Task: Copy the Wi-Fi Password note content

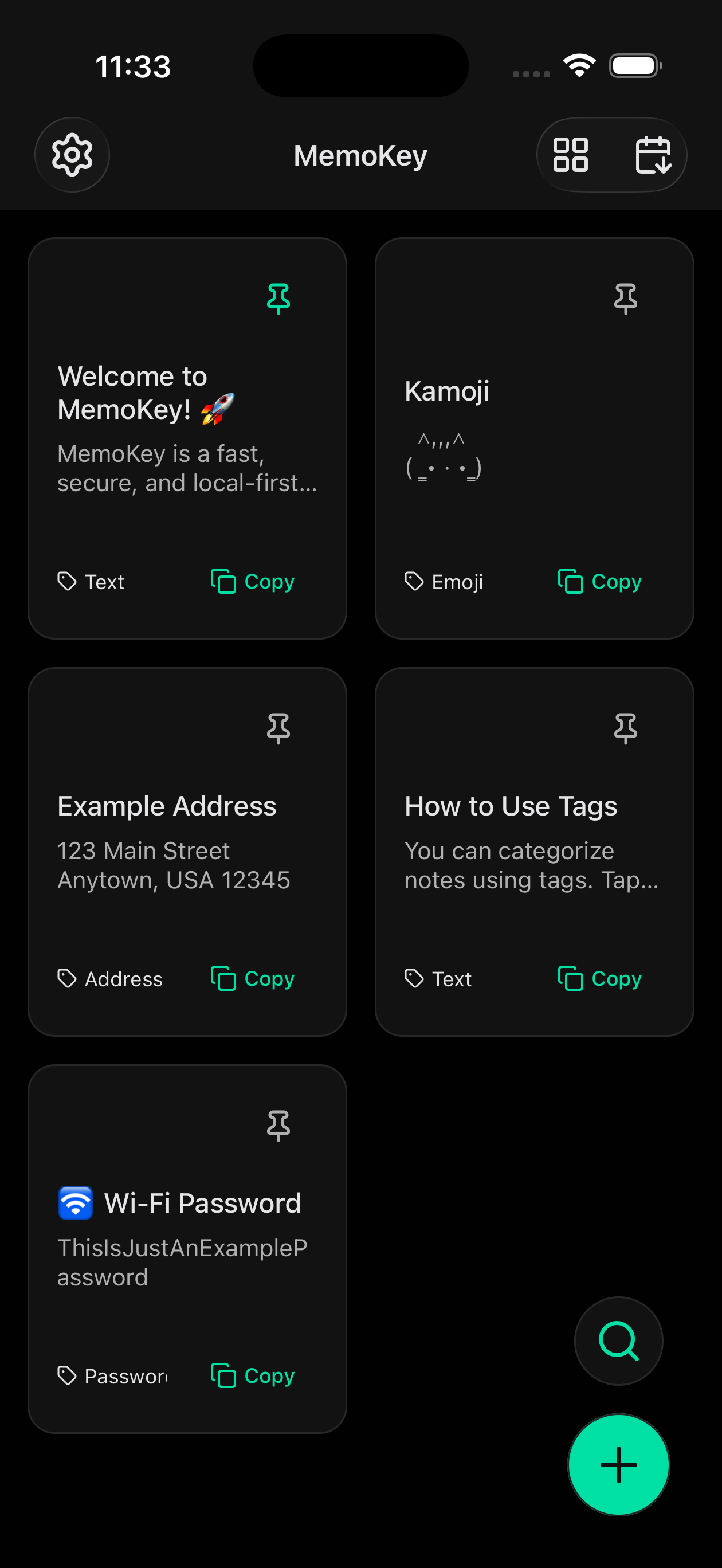Action: pos(252,1375)
